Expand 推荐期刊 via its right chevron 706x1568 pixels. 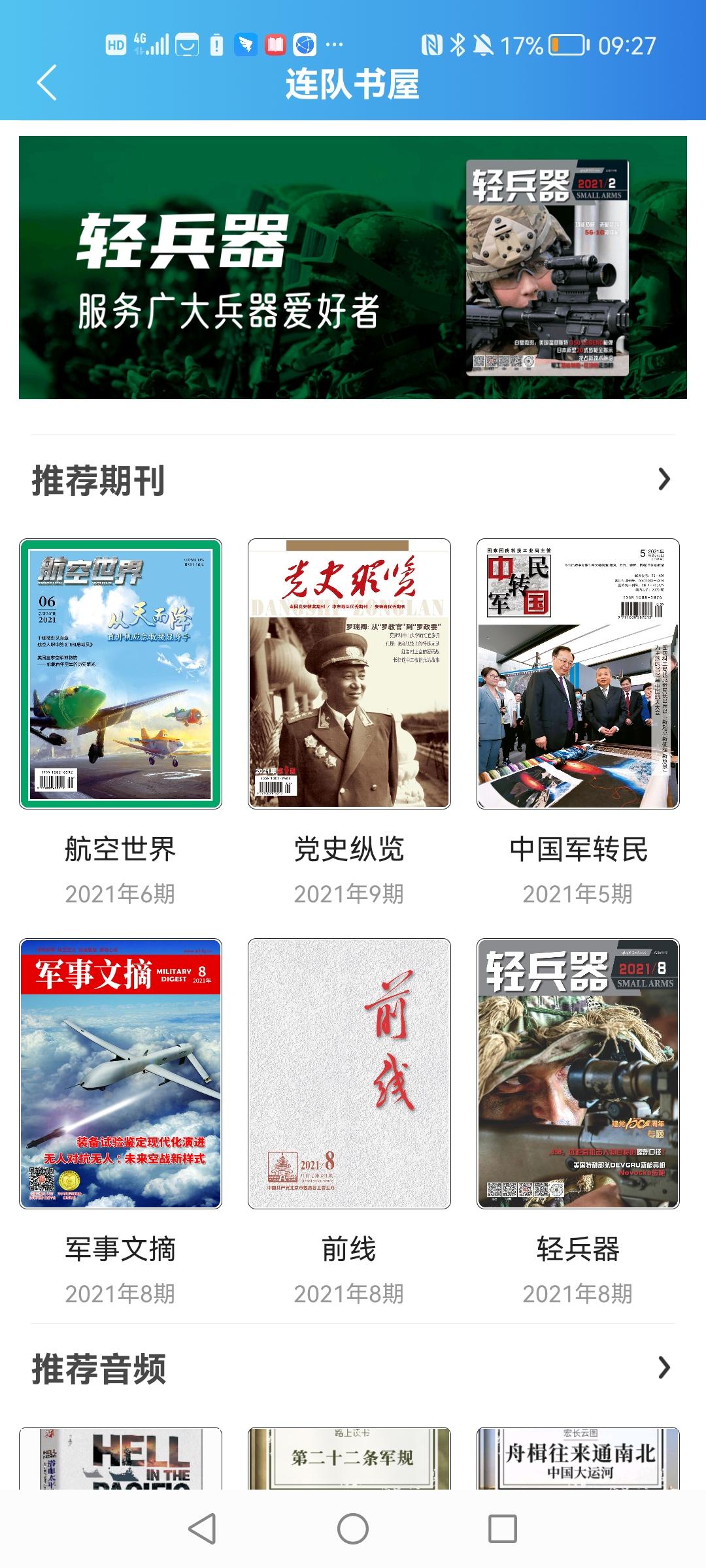point(665,479)
